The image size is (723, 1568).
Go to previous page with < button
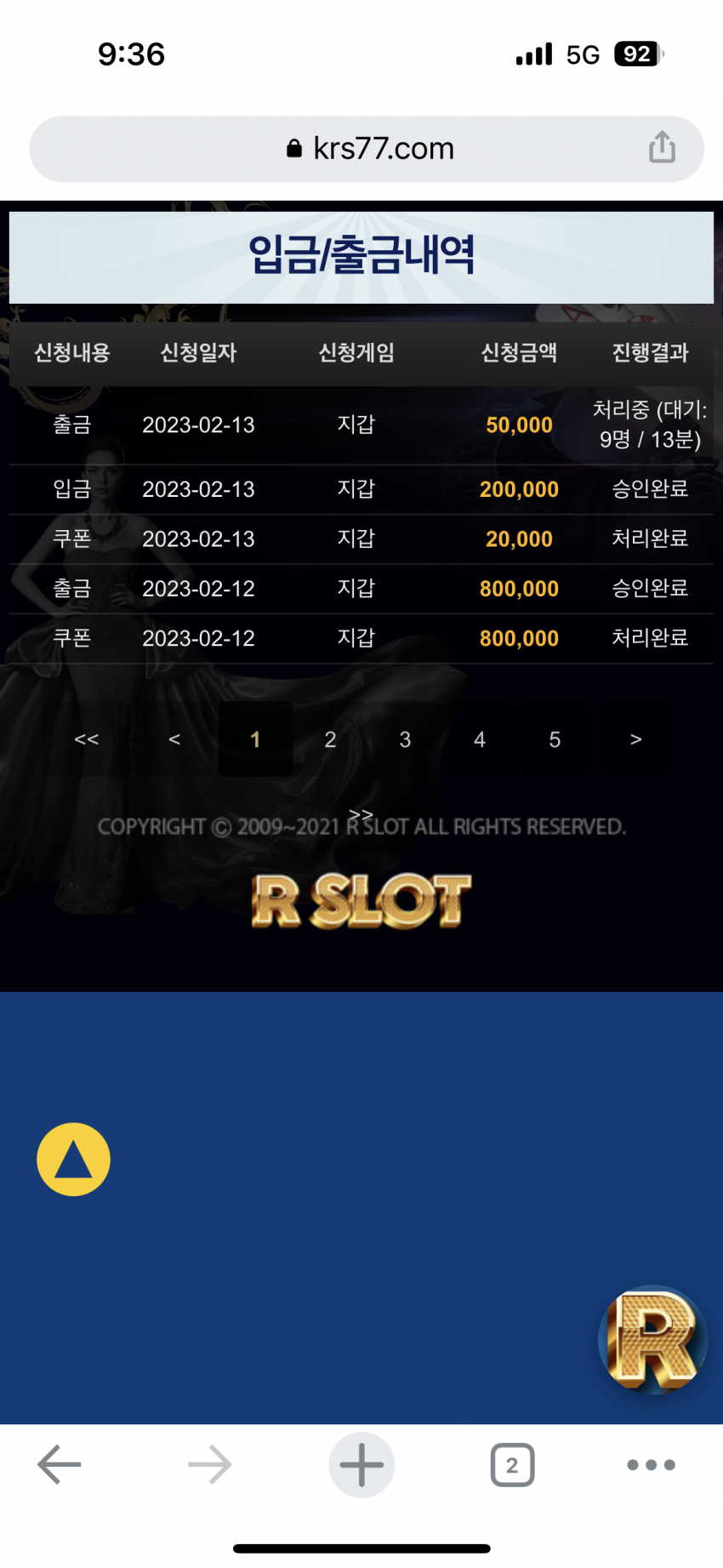(x=174, y=739)
